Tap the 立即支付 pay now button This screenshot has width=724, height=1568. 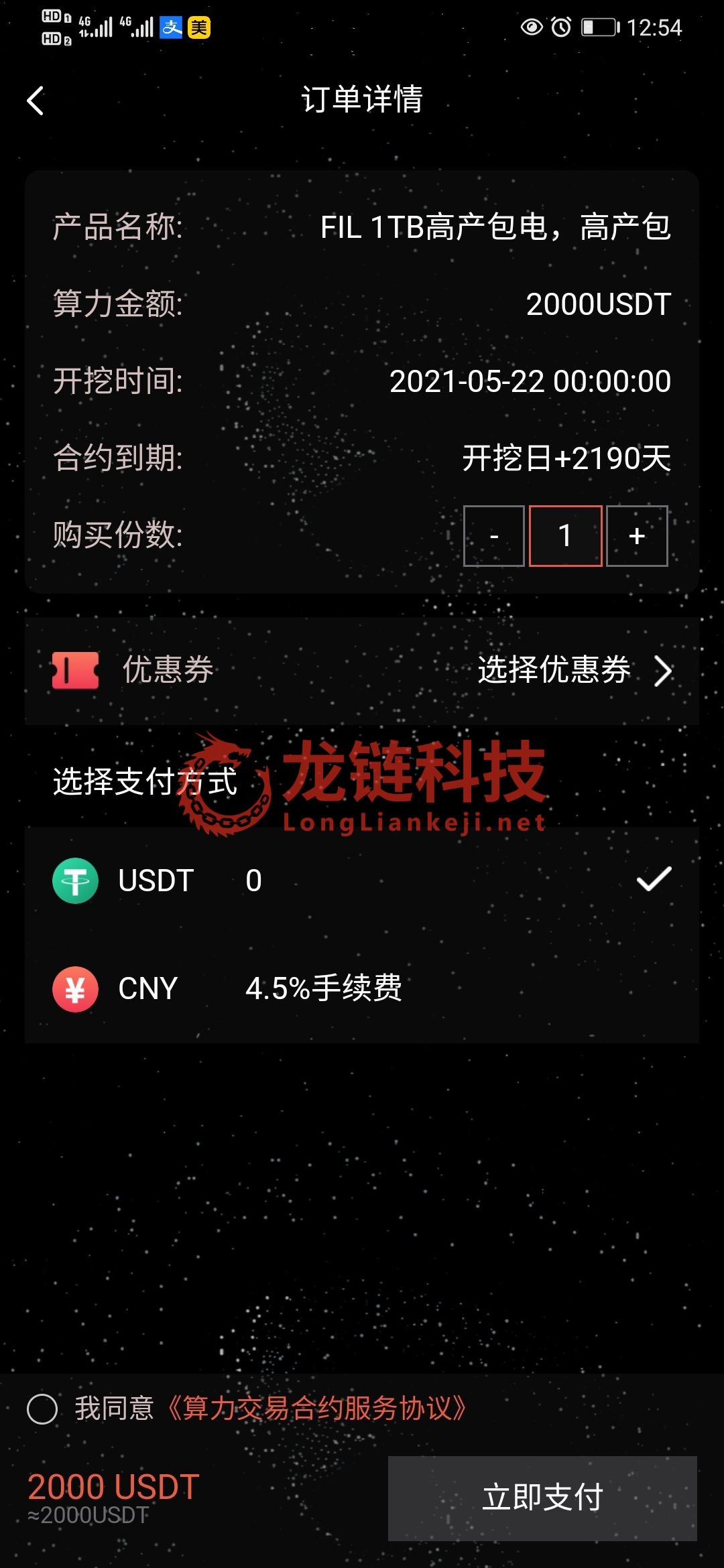coord(542,1498)
